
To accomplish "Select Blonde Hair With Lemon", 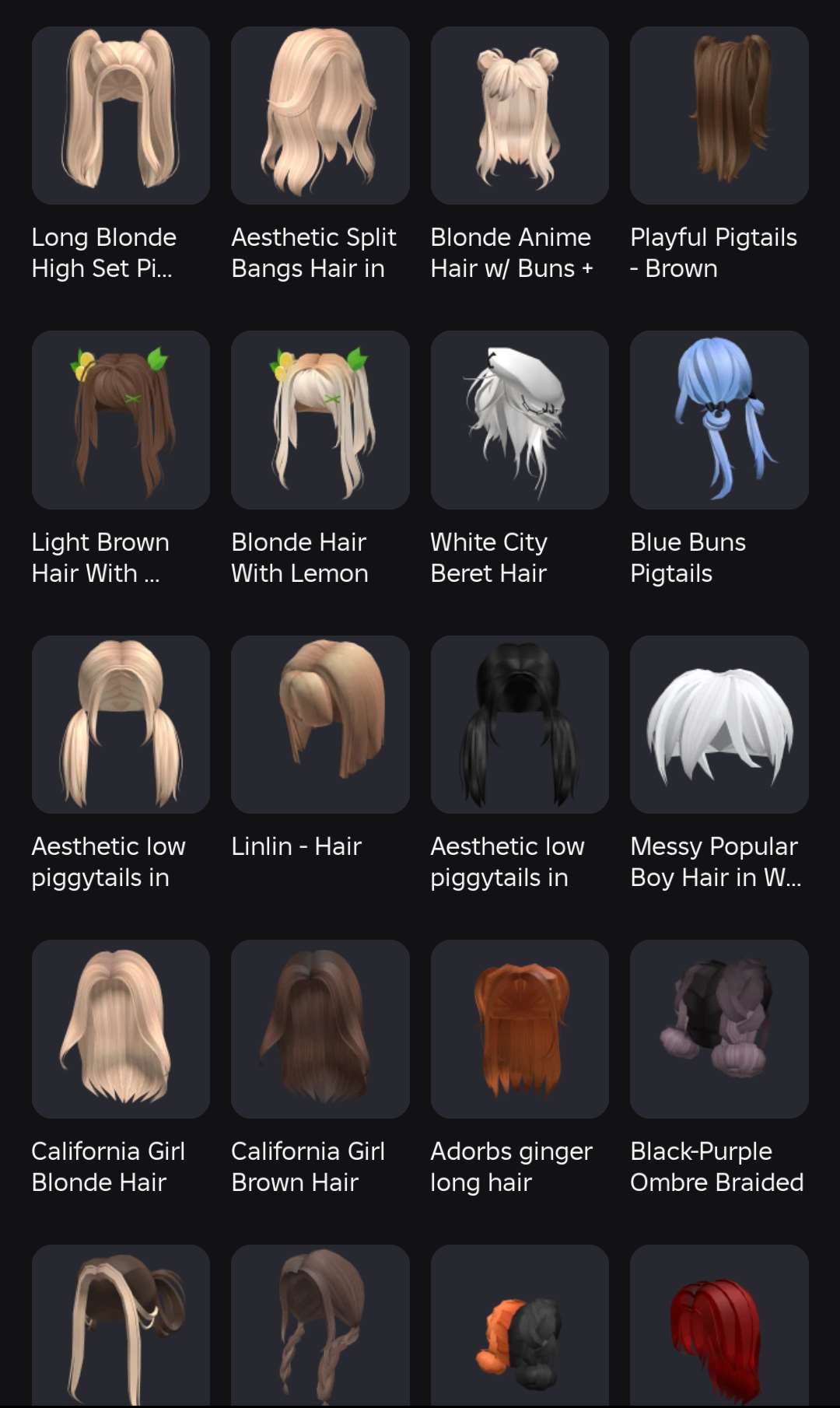I will click(x=320, y=420).
